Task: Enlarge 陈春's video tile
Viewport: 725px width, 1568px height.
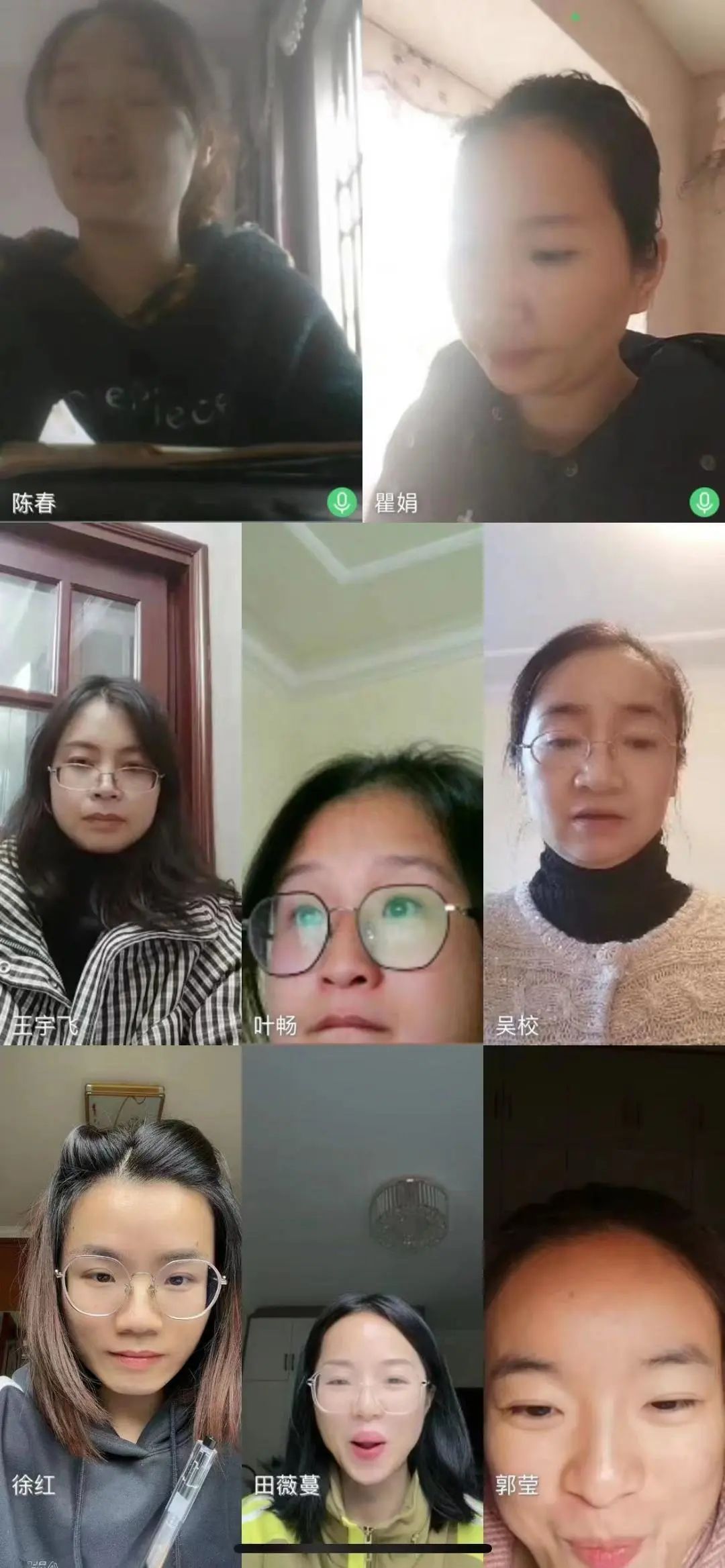Action: pos(181,260)
